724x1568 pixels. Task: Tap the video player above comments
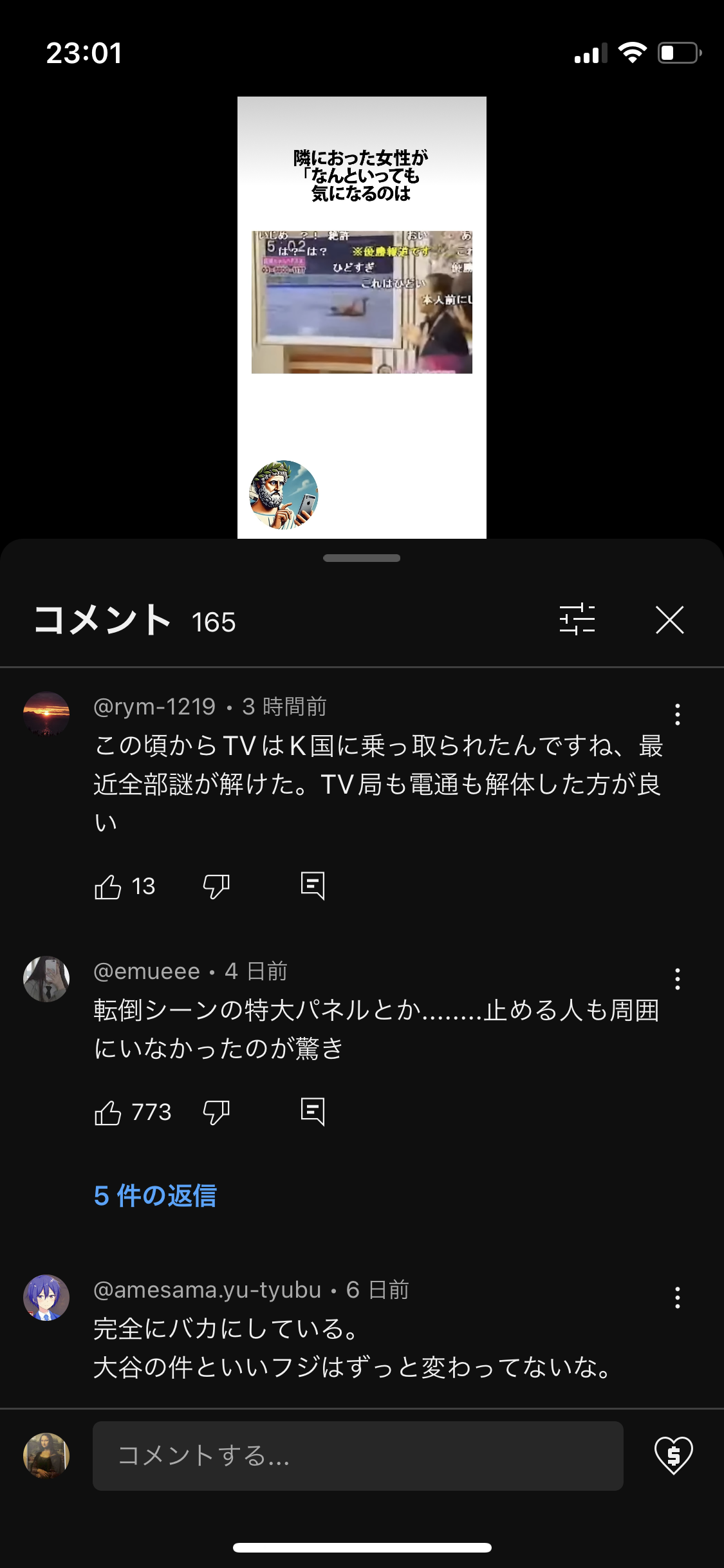coord(362,317)
